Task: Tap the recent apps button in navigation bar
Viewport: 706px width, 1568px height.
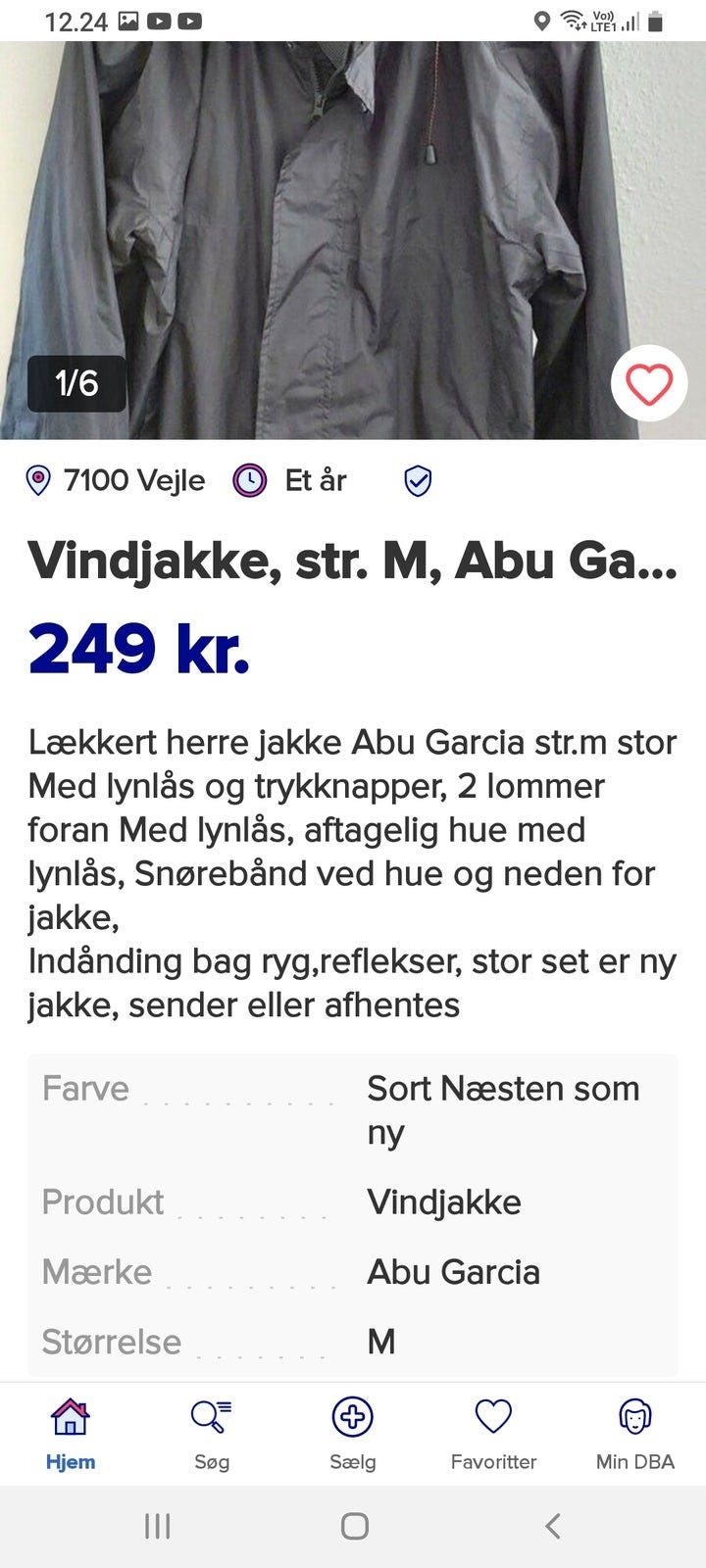Action: point(157,1525)
